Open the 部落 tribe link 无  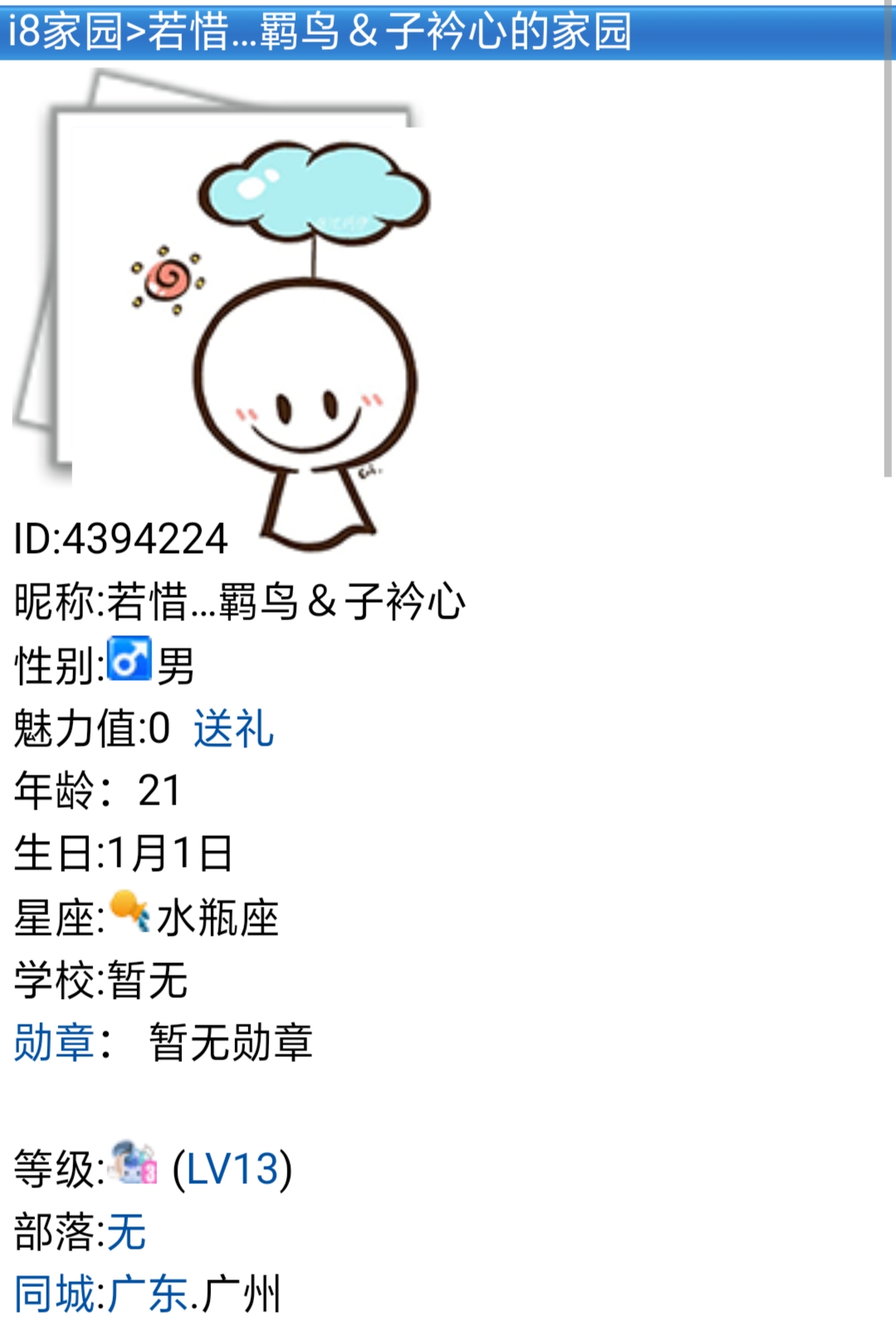pyautogui.click(x=126, y=1231)
